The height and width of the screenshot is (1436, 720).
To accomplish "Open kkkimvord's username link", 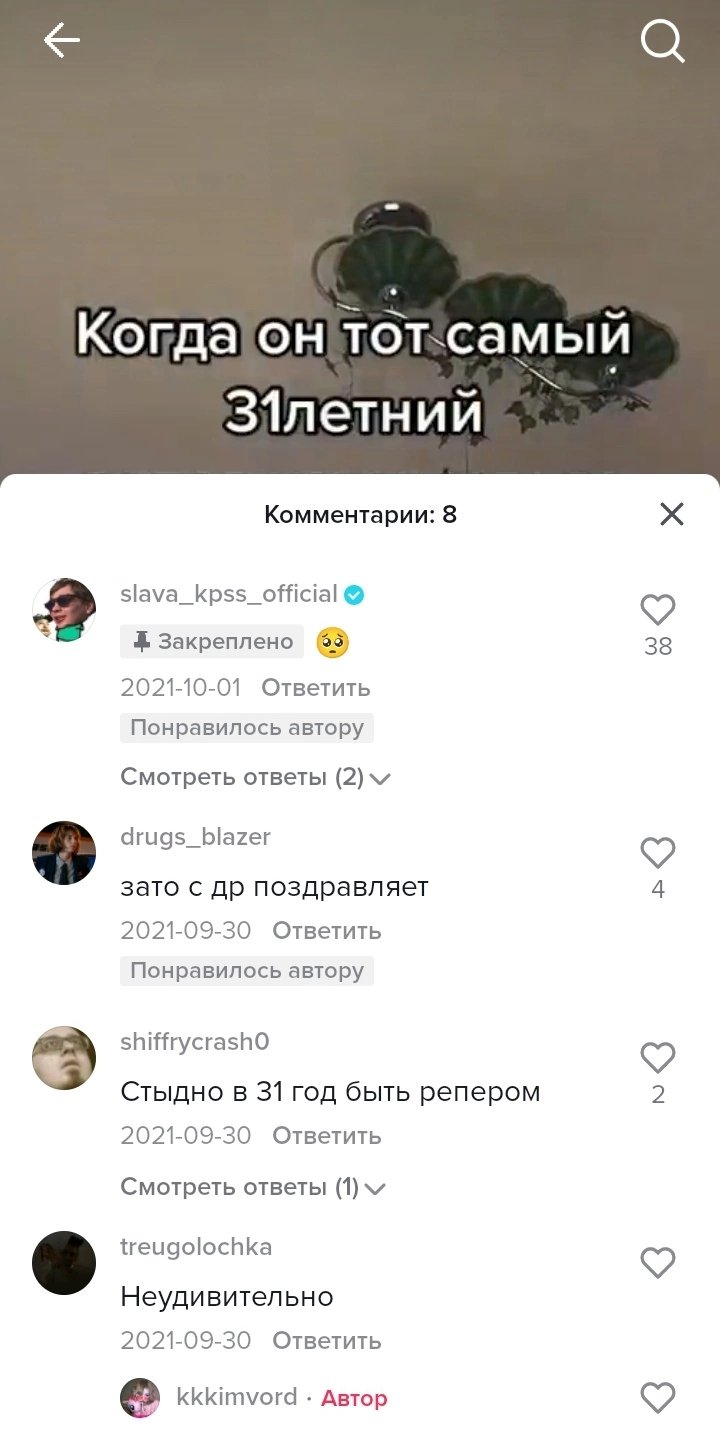I will click(x=237, y=1397).
